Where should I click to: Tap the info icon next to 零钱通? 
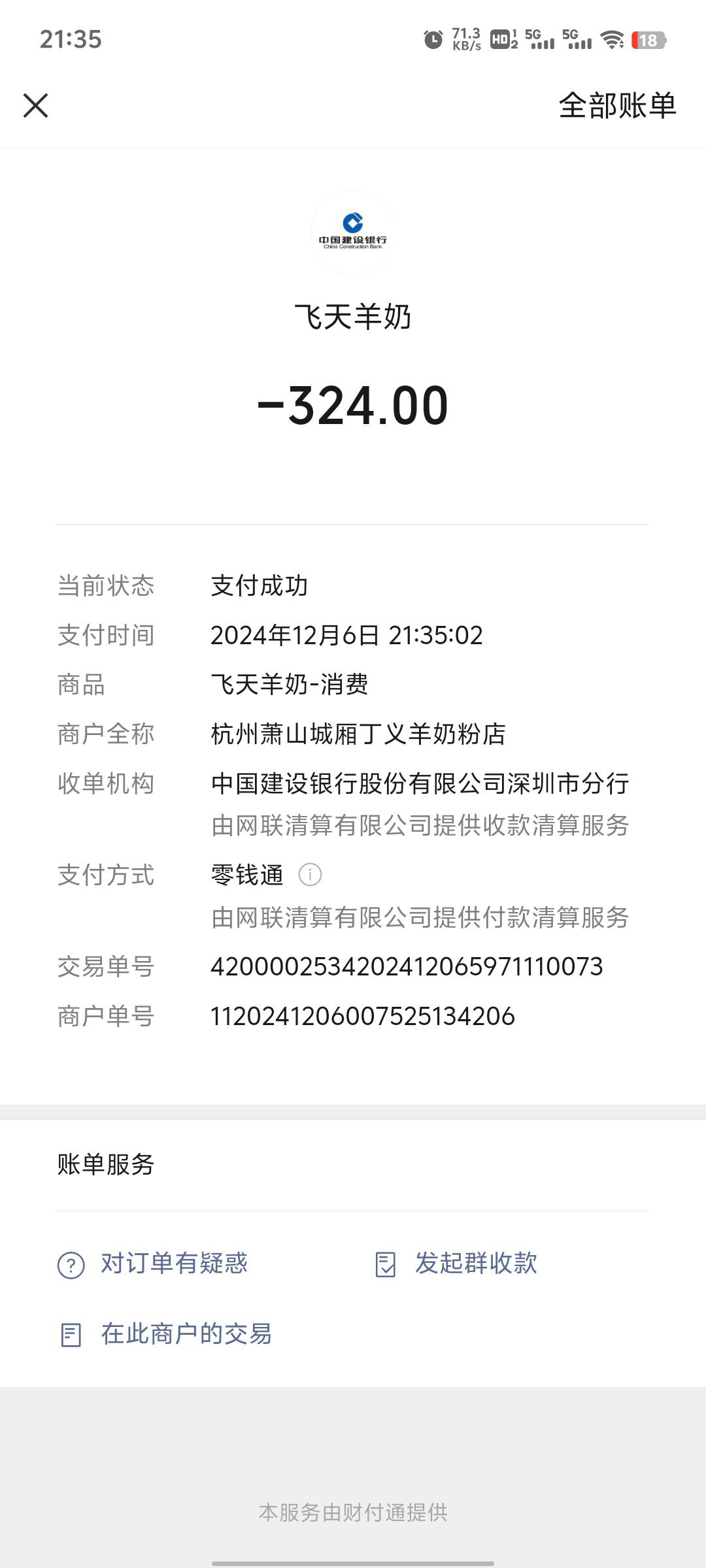310,874
